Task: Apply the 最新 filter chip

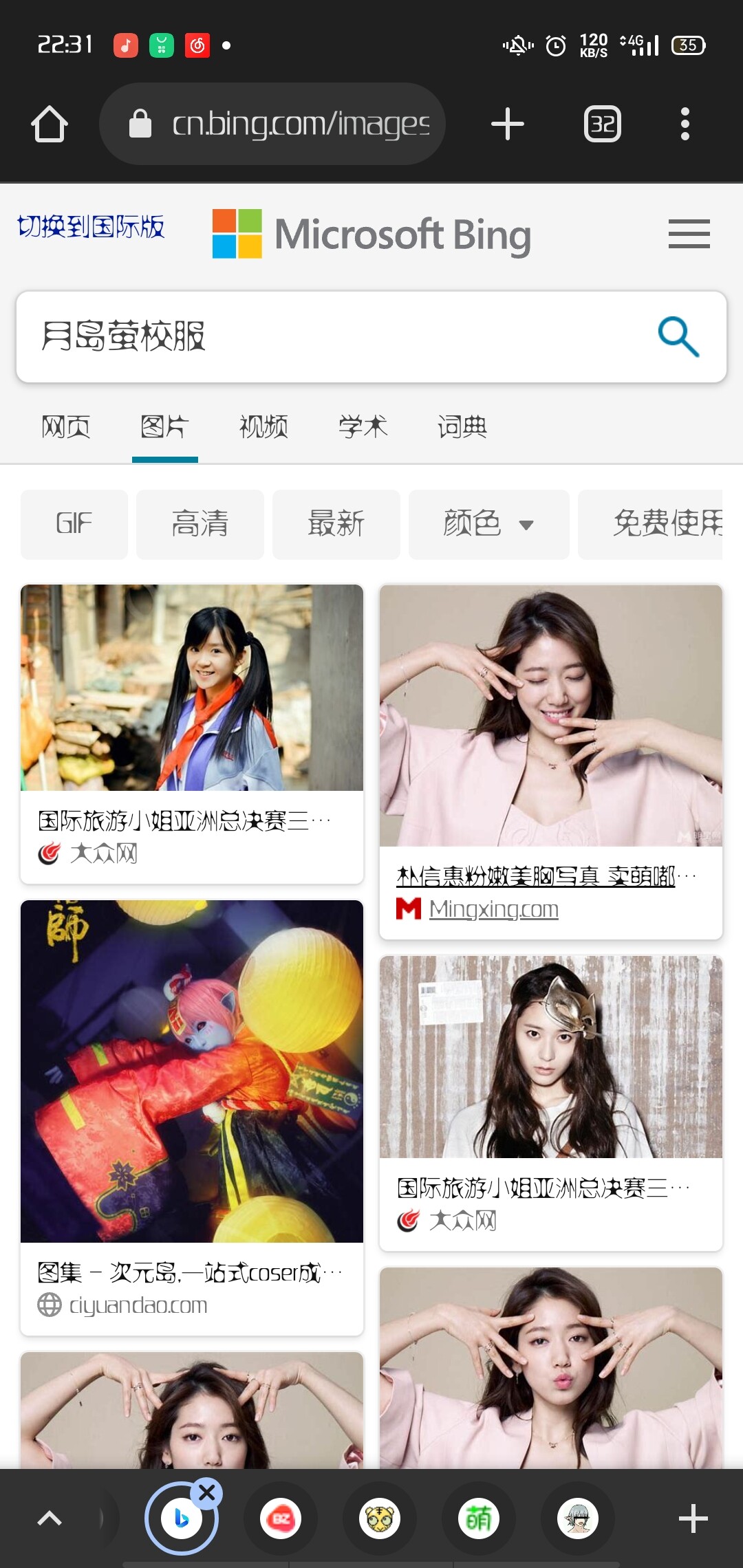Action: coord(336,524)
